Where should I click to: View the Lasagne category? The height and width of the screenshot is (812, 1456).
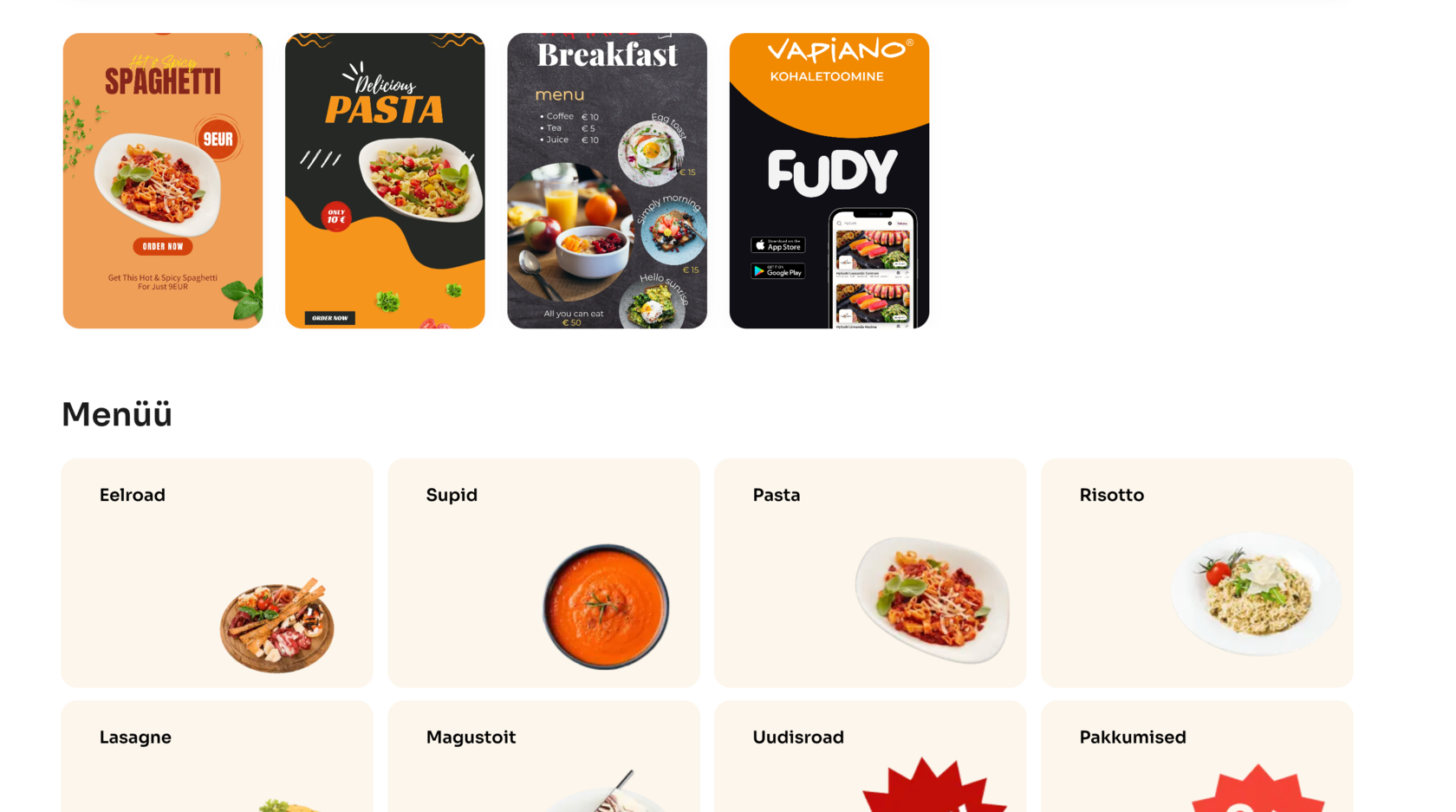point(217,758)
